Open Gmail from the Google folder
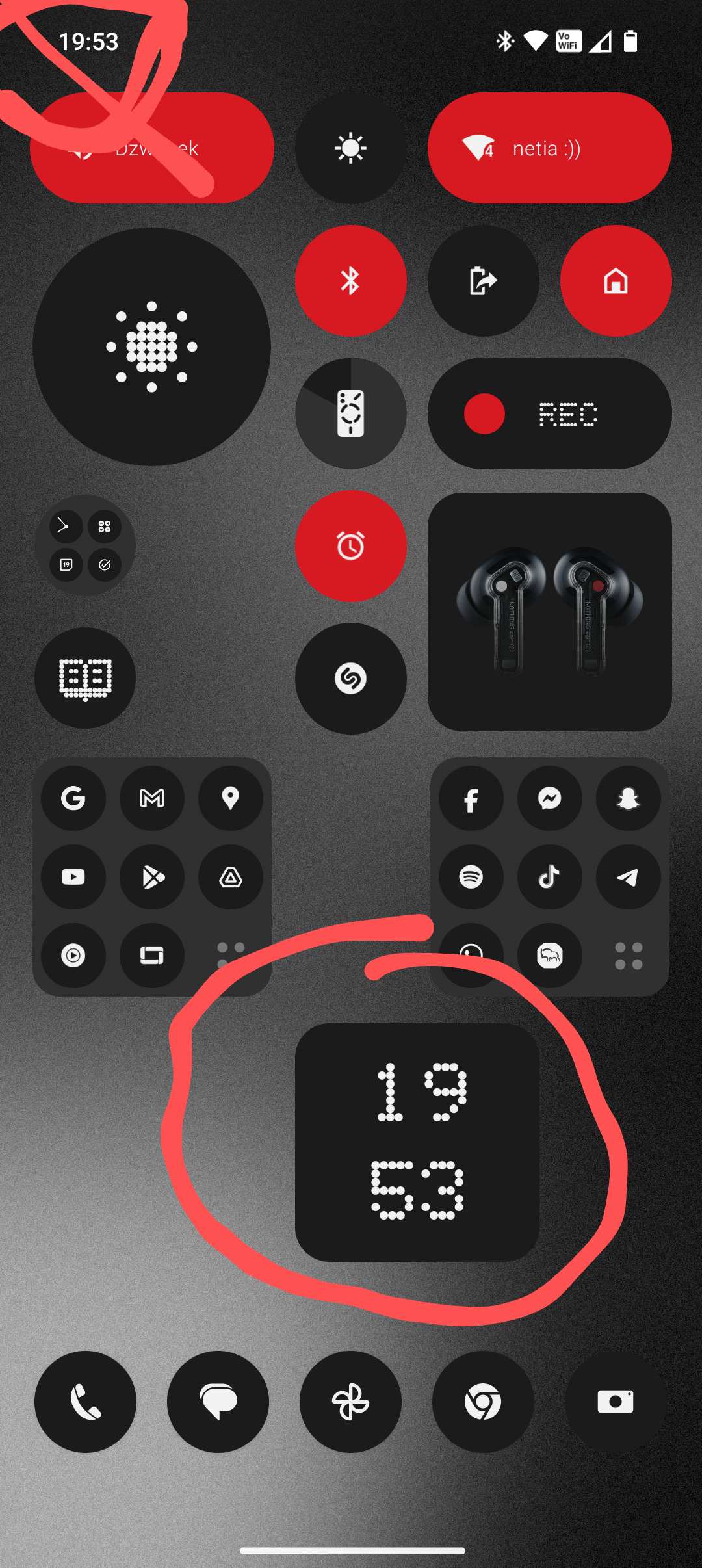 click(152, 798)
